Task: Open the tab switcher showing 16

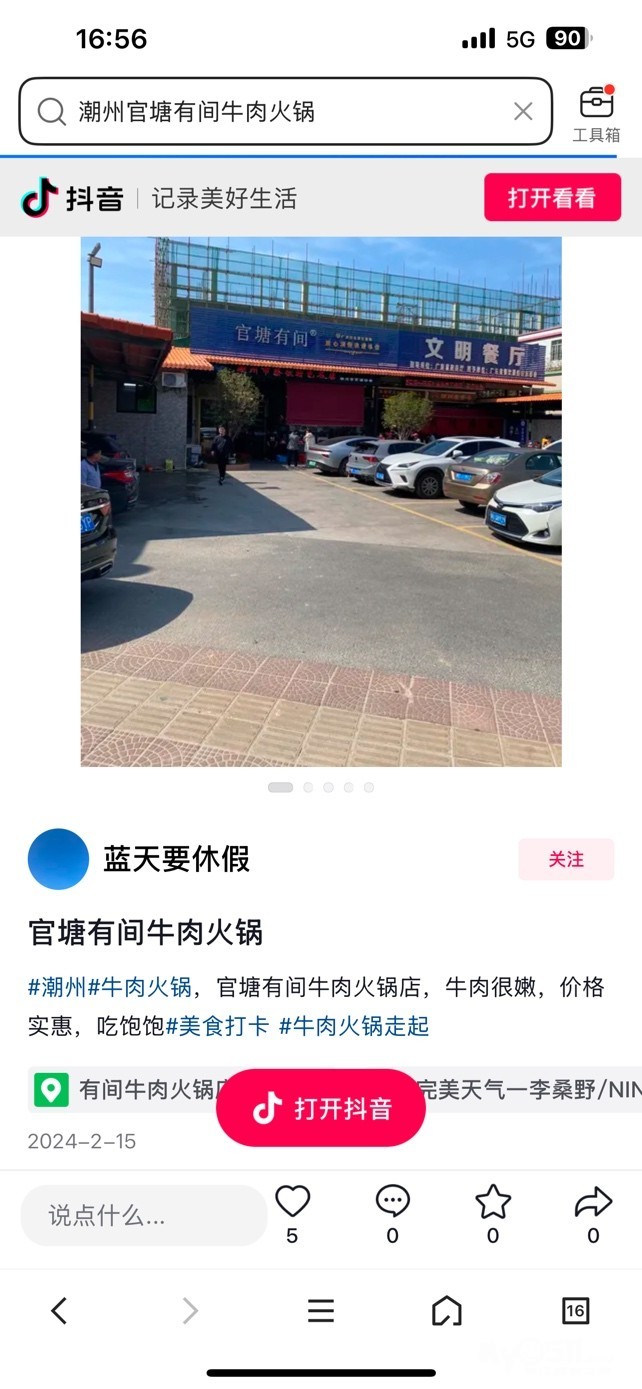Action: (x=575, y=1310)
